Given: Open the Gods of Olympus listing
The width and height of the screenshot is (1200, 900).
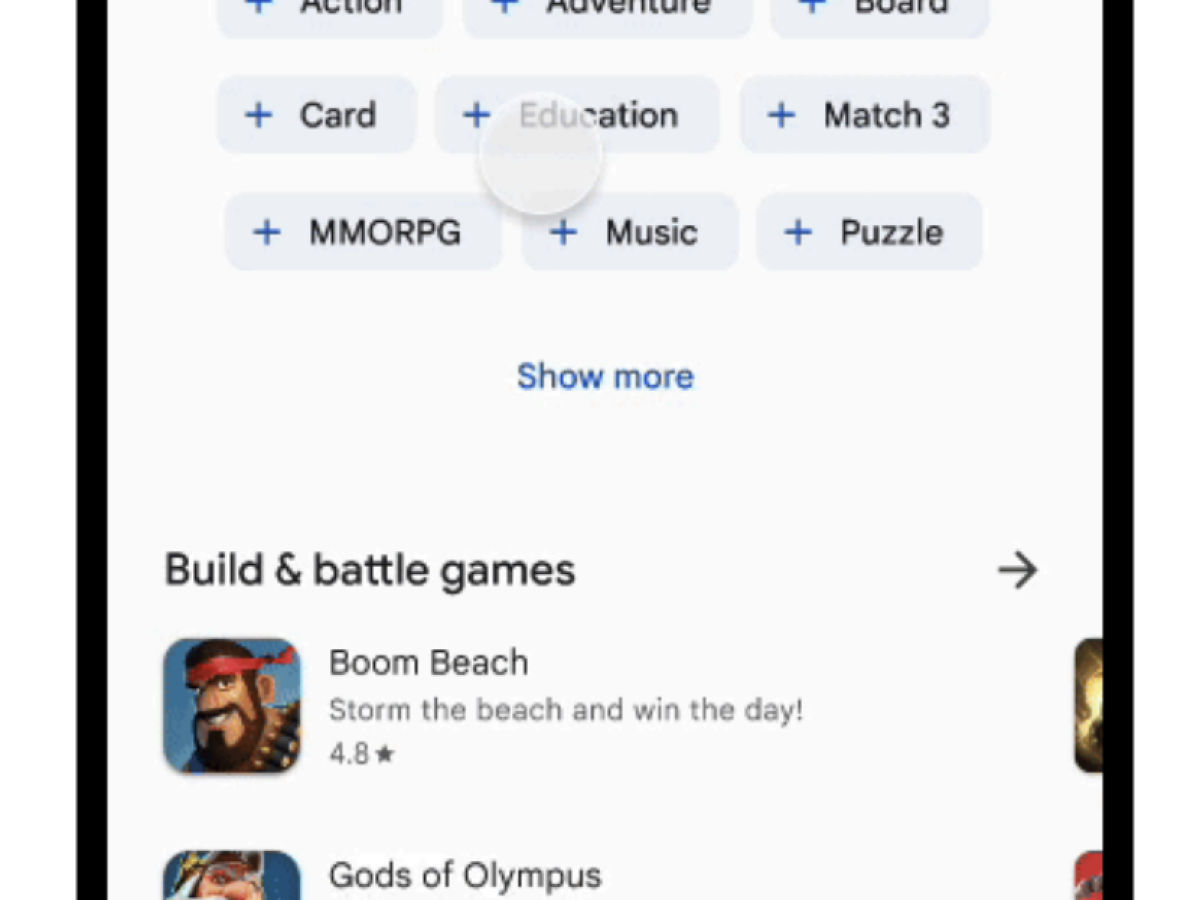Looking at the screenshot, I should point(465,876).
